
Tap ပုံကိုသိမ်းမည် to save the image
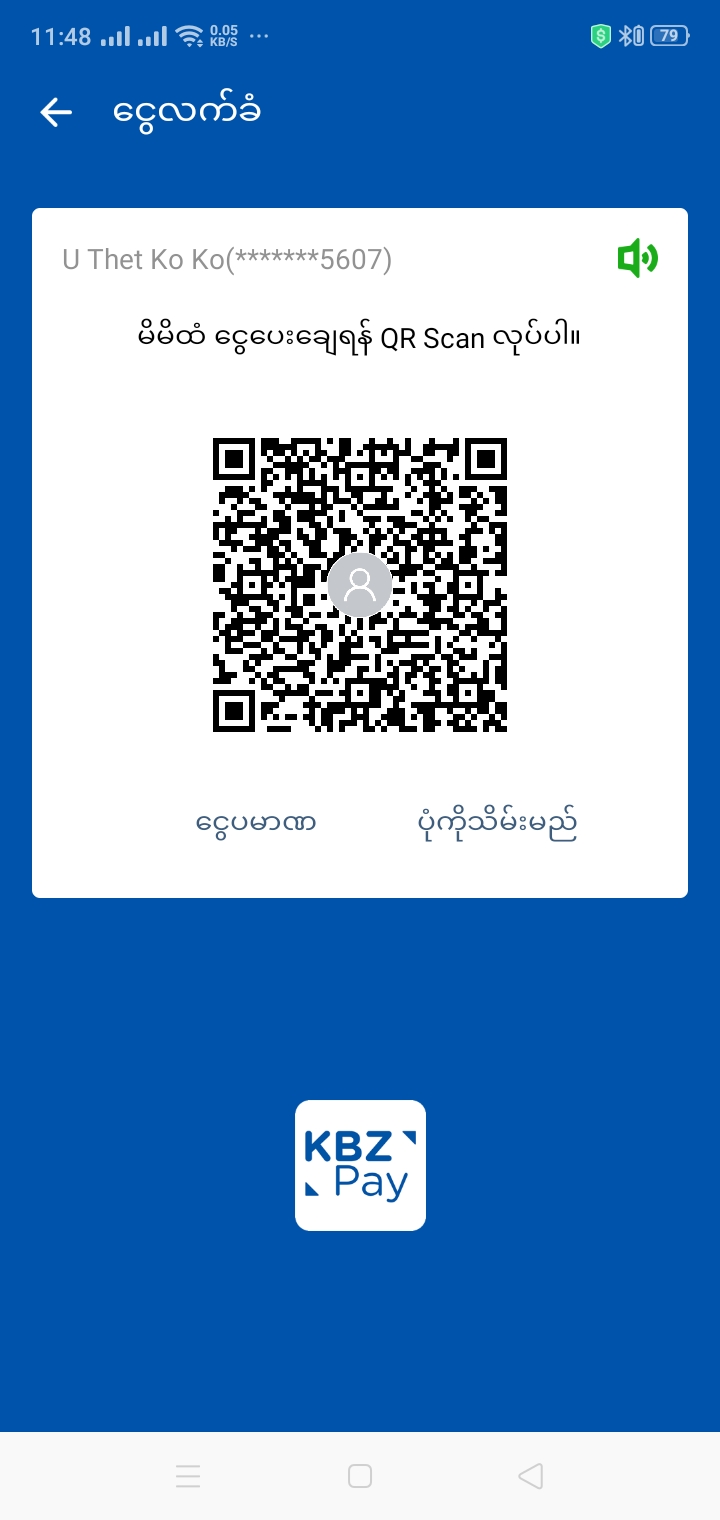click(x=497, y=824)
